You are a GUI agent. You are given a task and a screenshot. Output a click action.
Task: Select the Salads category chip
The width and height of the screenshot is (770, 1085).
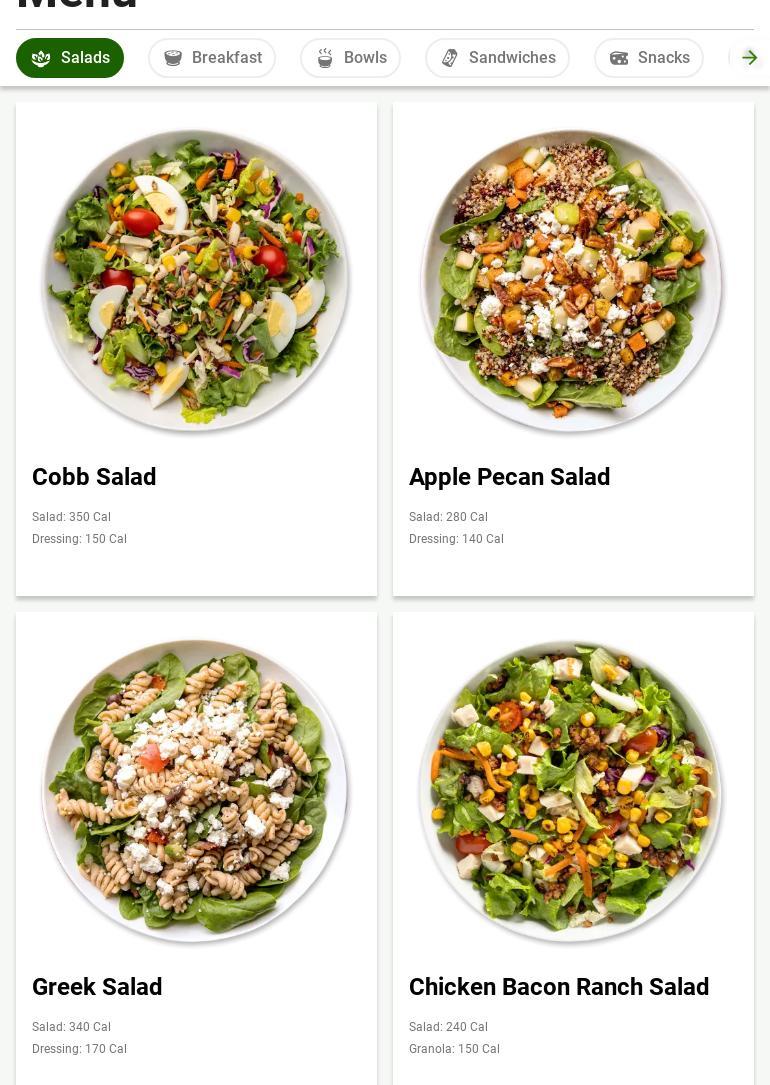pyautogui.click(x=70, y=58)
